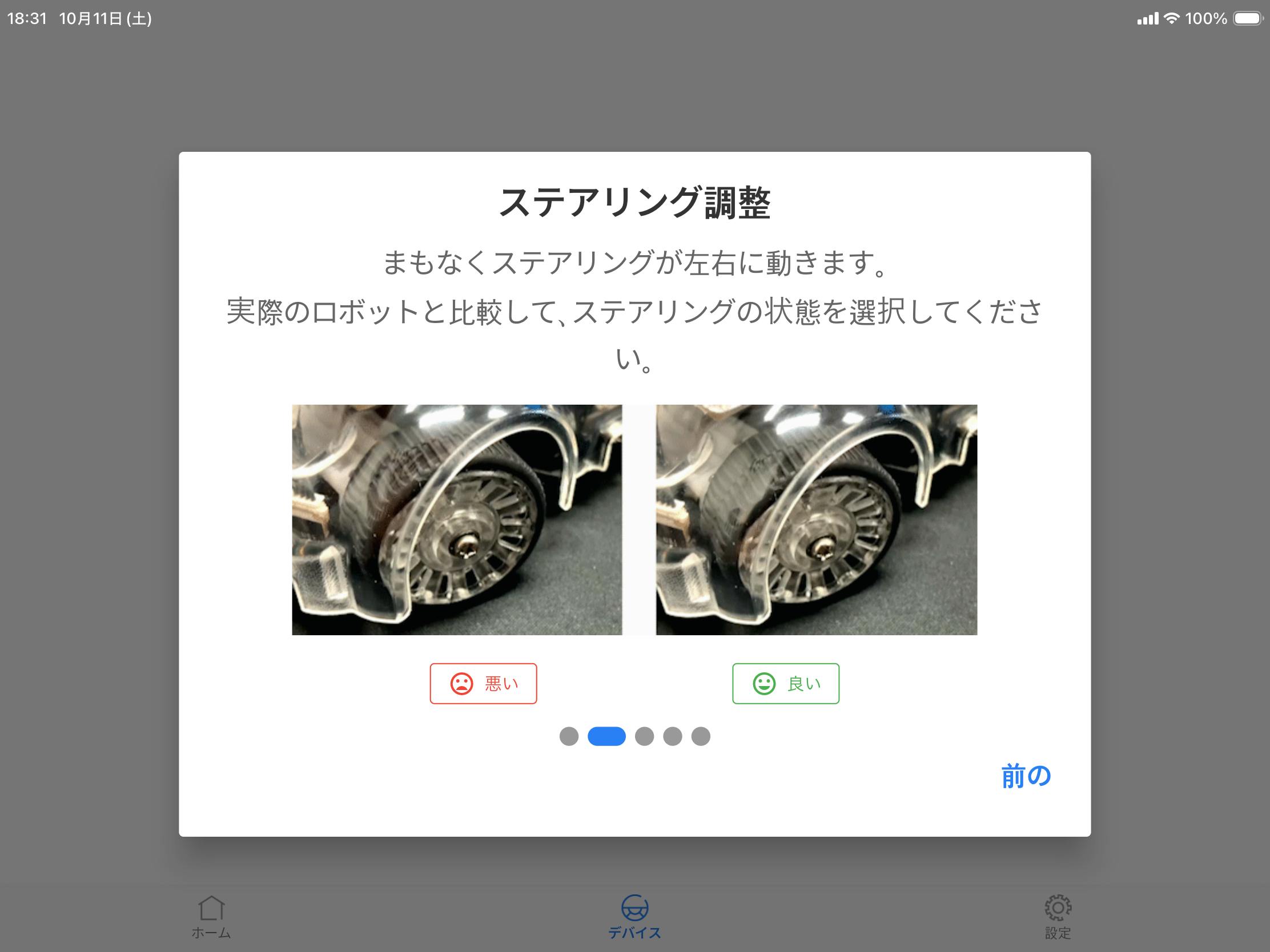Open the デバイス tab

634,917
